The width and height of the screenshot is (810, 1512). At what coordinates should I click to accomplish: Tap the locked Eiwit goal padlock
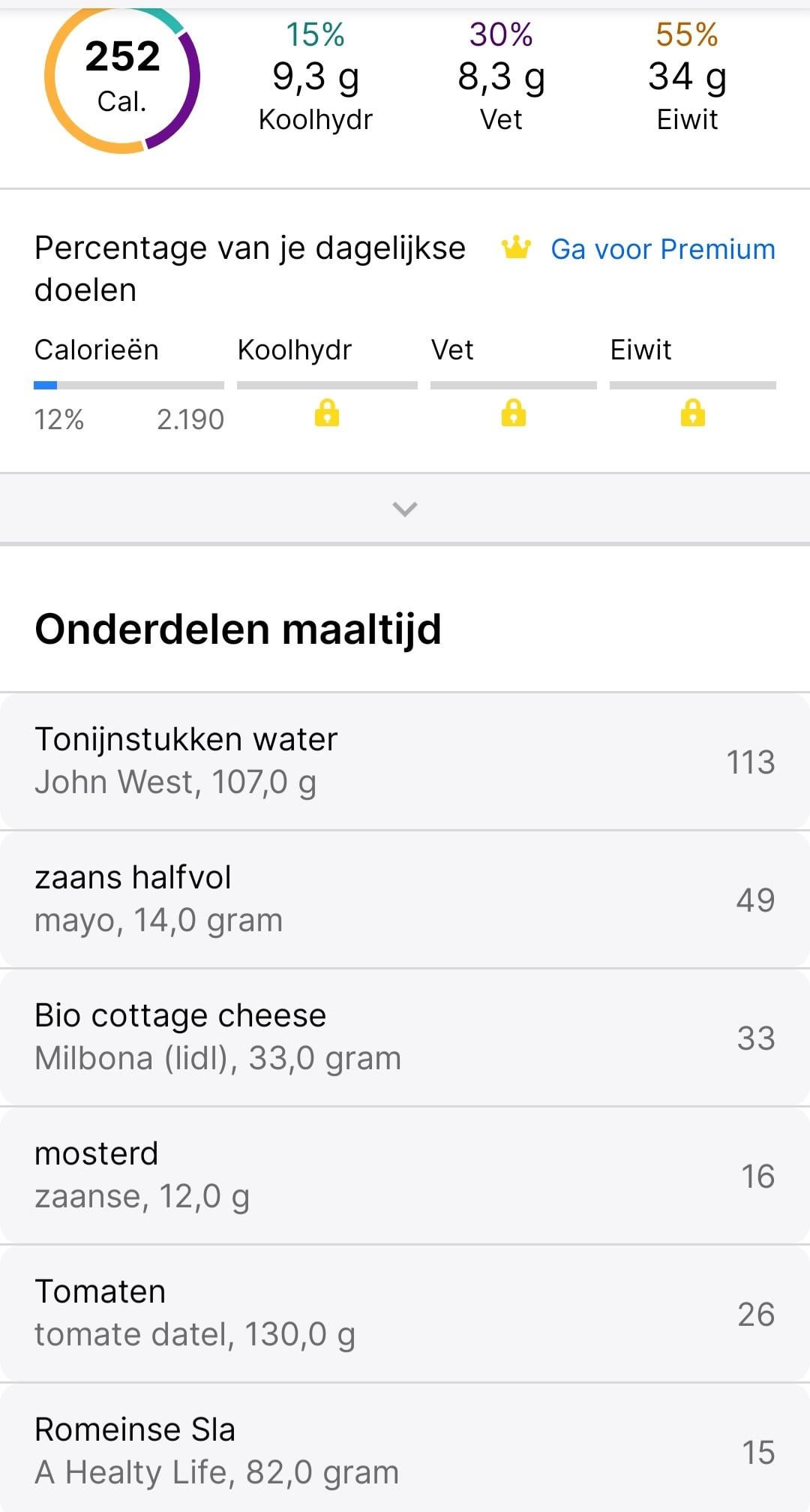tap(693, 413)
